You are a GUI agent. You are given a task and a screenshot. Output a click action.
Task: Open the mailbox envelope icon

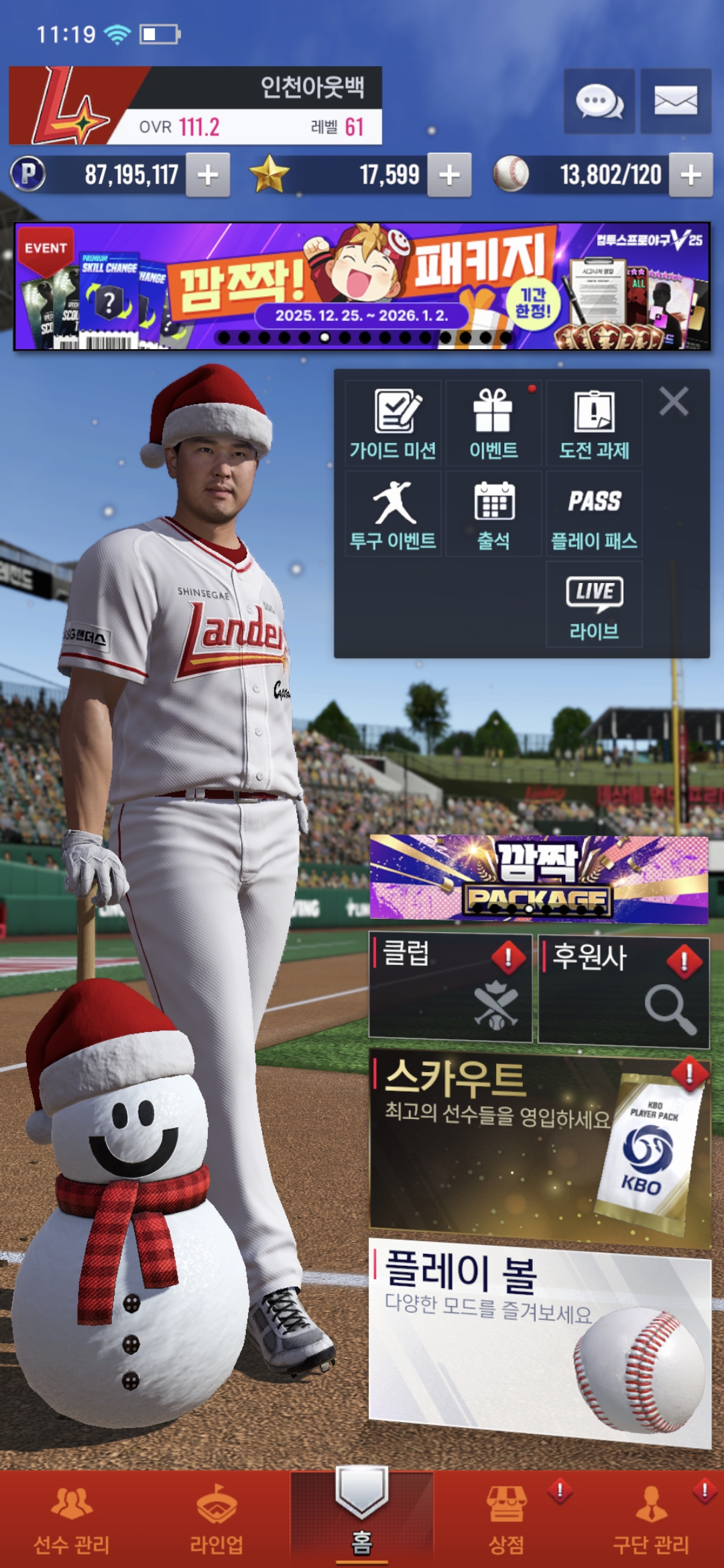pyautogui.click(x=675, y=101)
